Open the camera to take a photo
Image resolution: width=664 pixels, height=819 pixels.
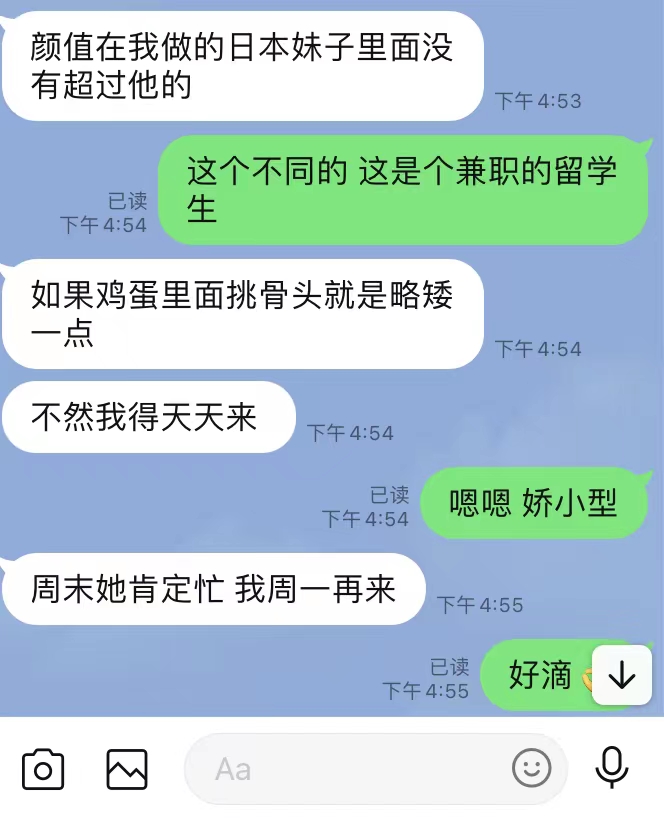(43, 769)
